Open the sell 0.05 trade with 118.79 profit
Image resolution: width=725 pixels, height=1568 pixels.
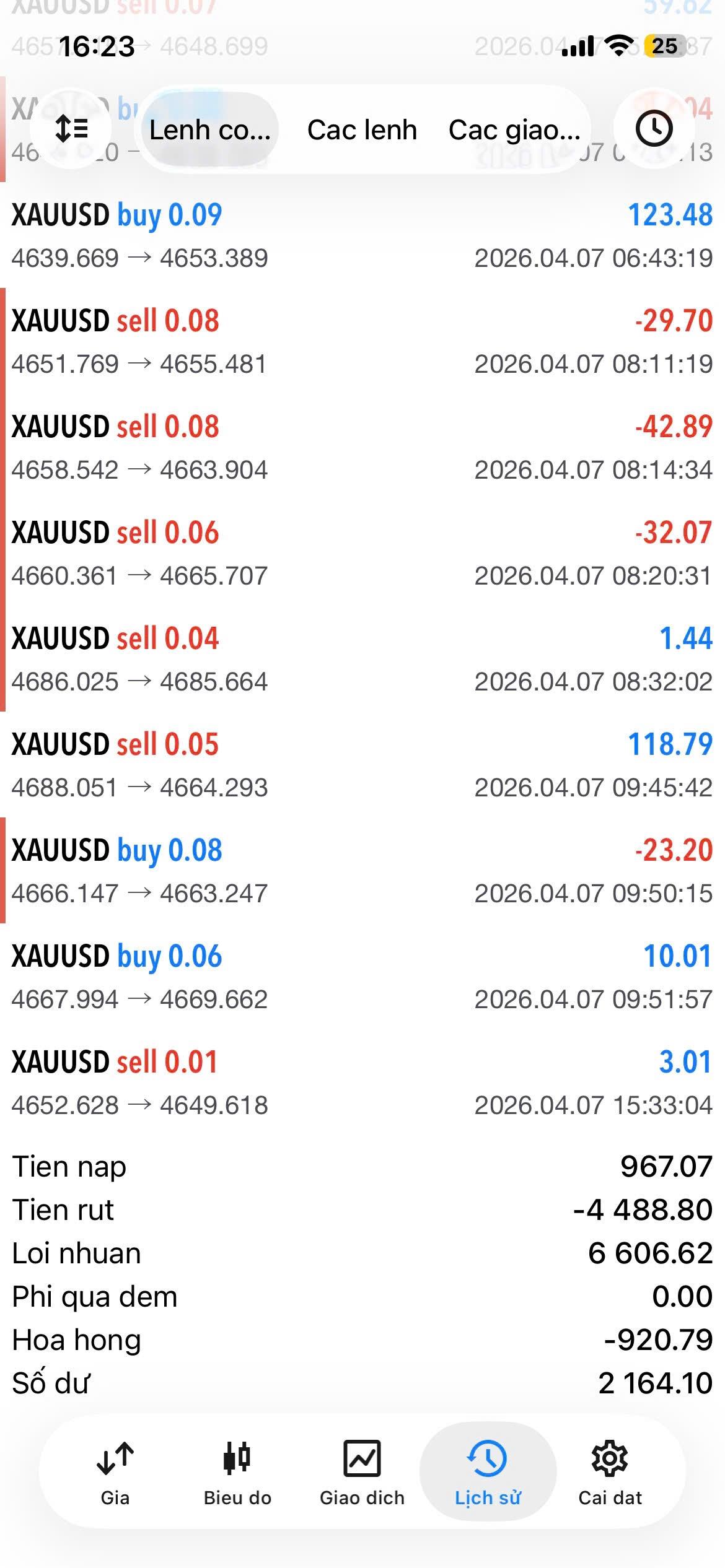[x=362, y=765]
